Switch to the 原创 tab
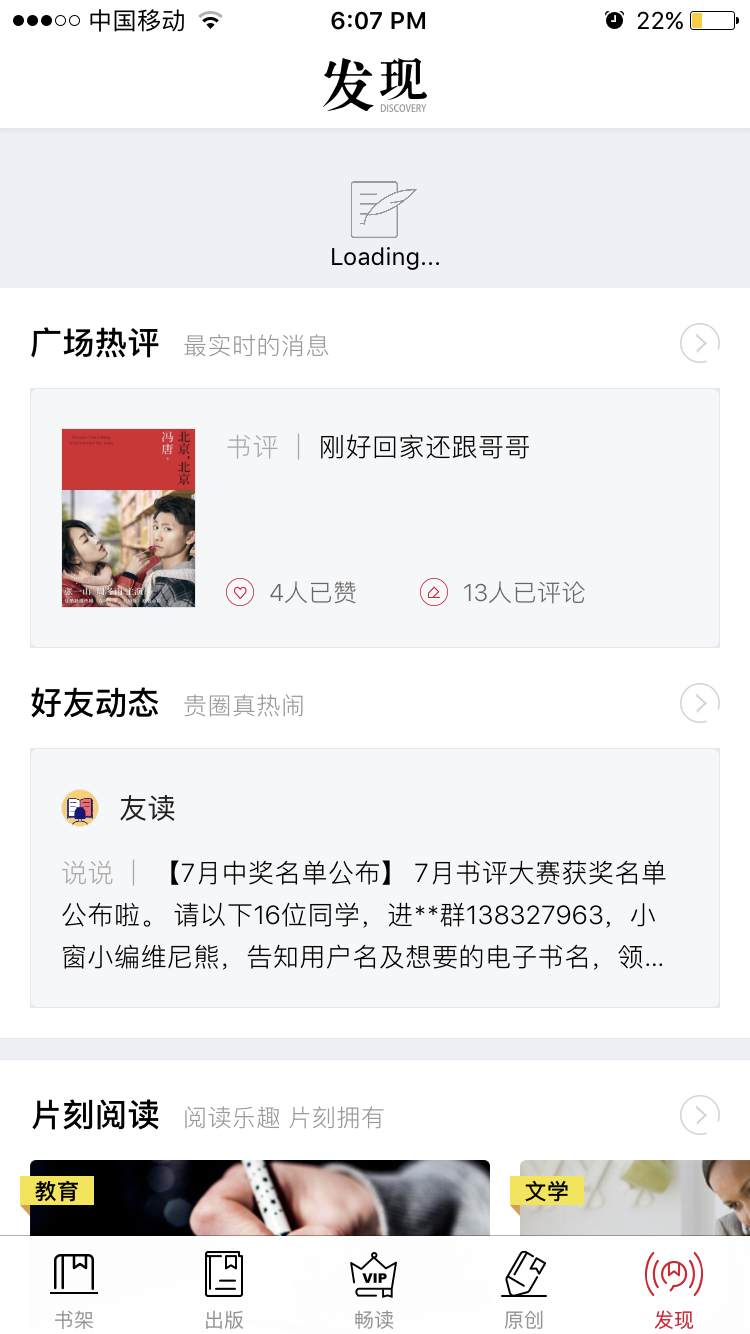The image size is (750, 1334). click(524, 1290)
